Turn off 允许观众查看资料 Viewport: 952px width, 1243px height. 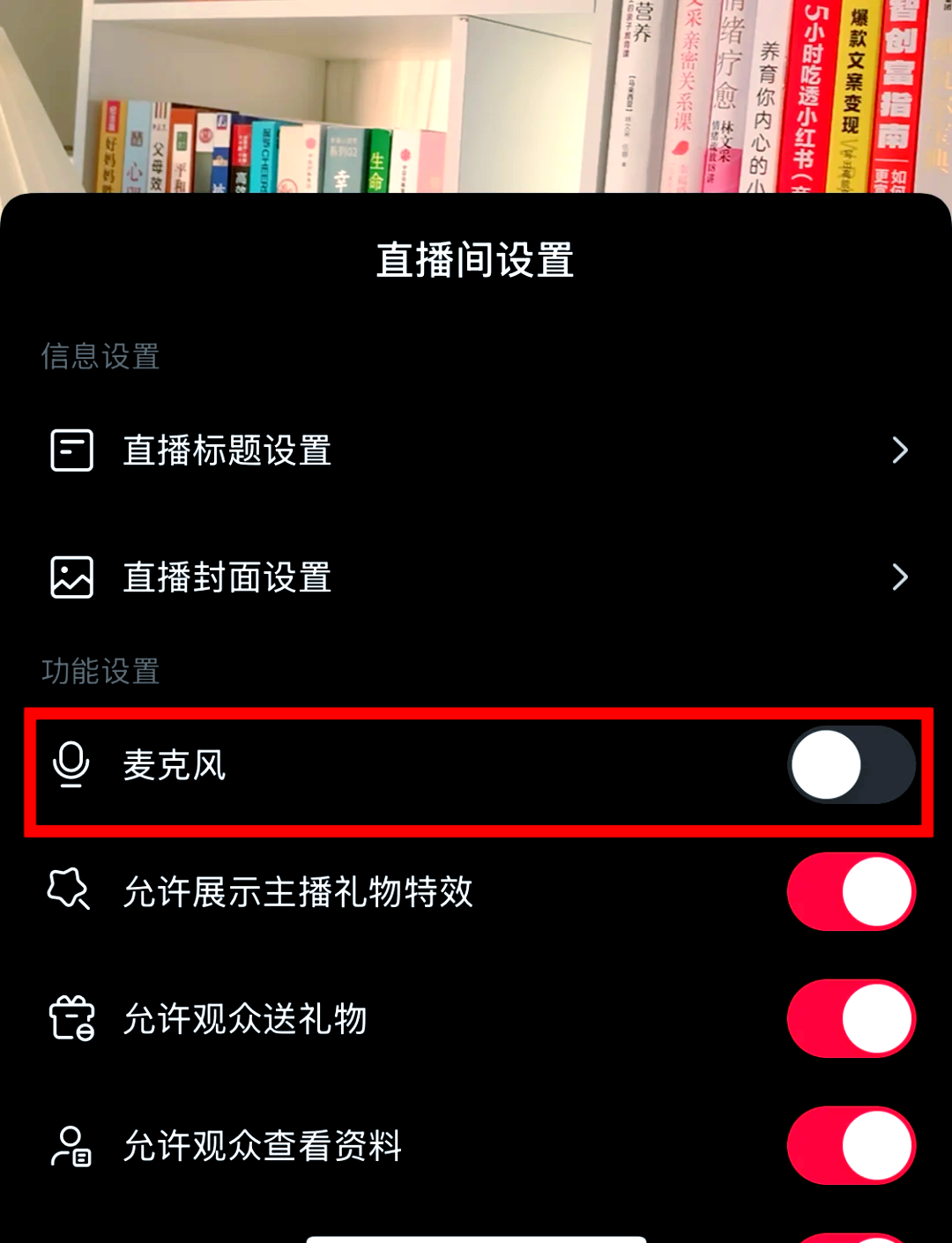(x=850, y=1145)
